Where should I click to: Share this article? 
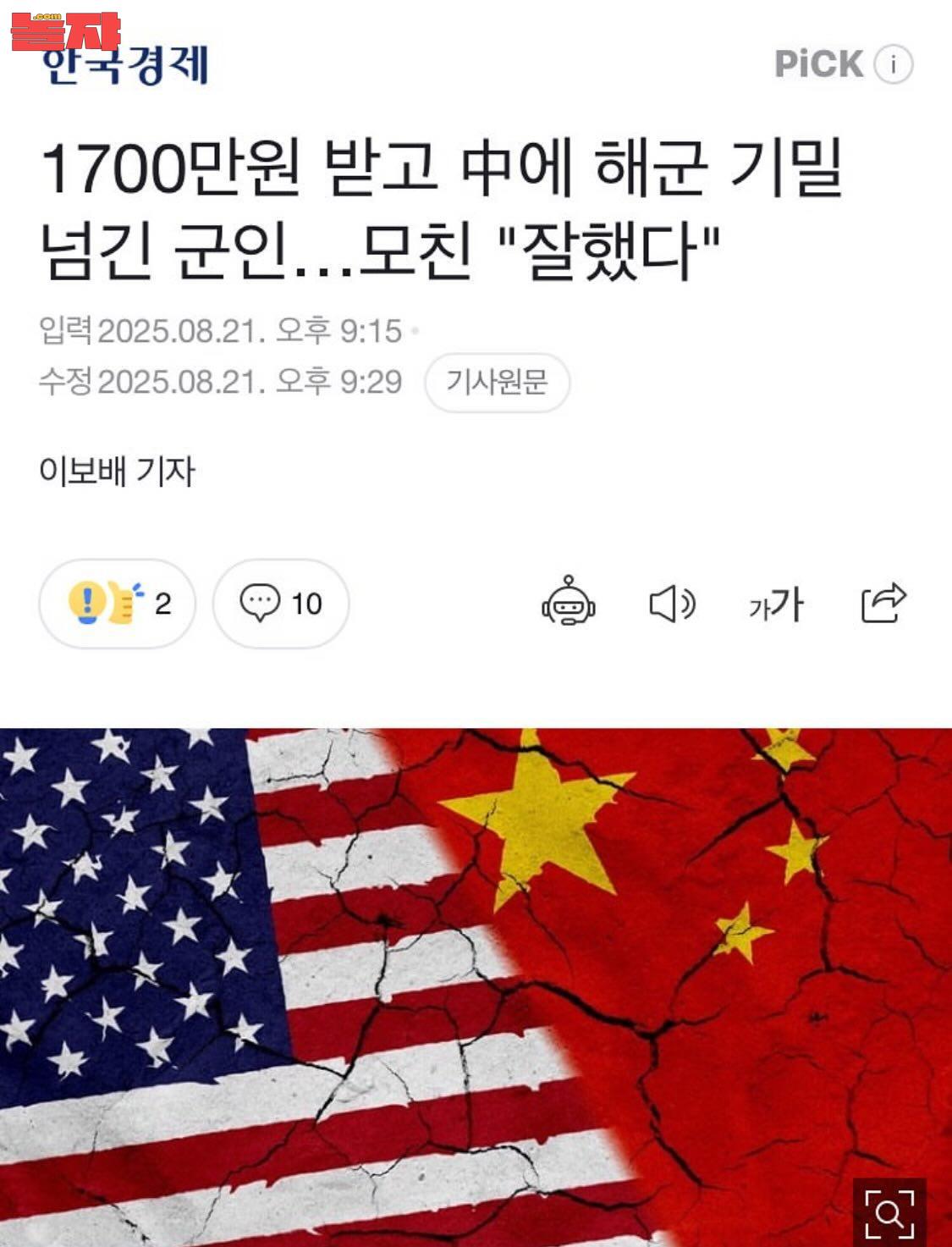coord(883,603)
